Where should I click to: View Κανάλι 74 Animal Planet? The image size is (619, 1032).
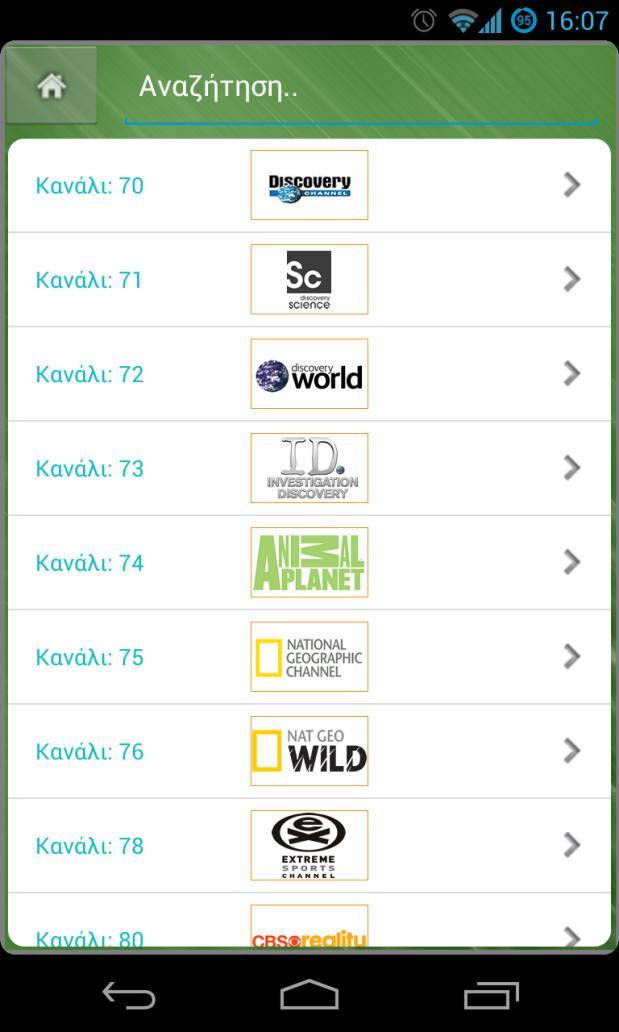pos(309,563)
